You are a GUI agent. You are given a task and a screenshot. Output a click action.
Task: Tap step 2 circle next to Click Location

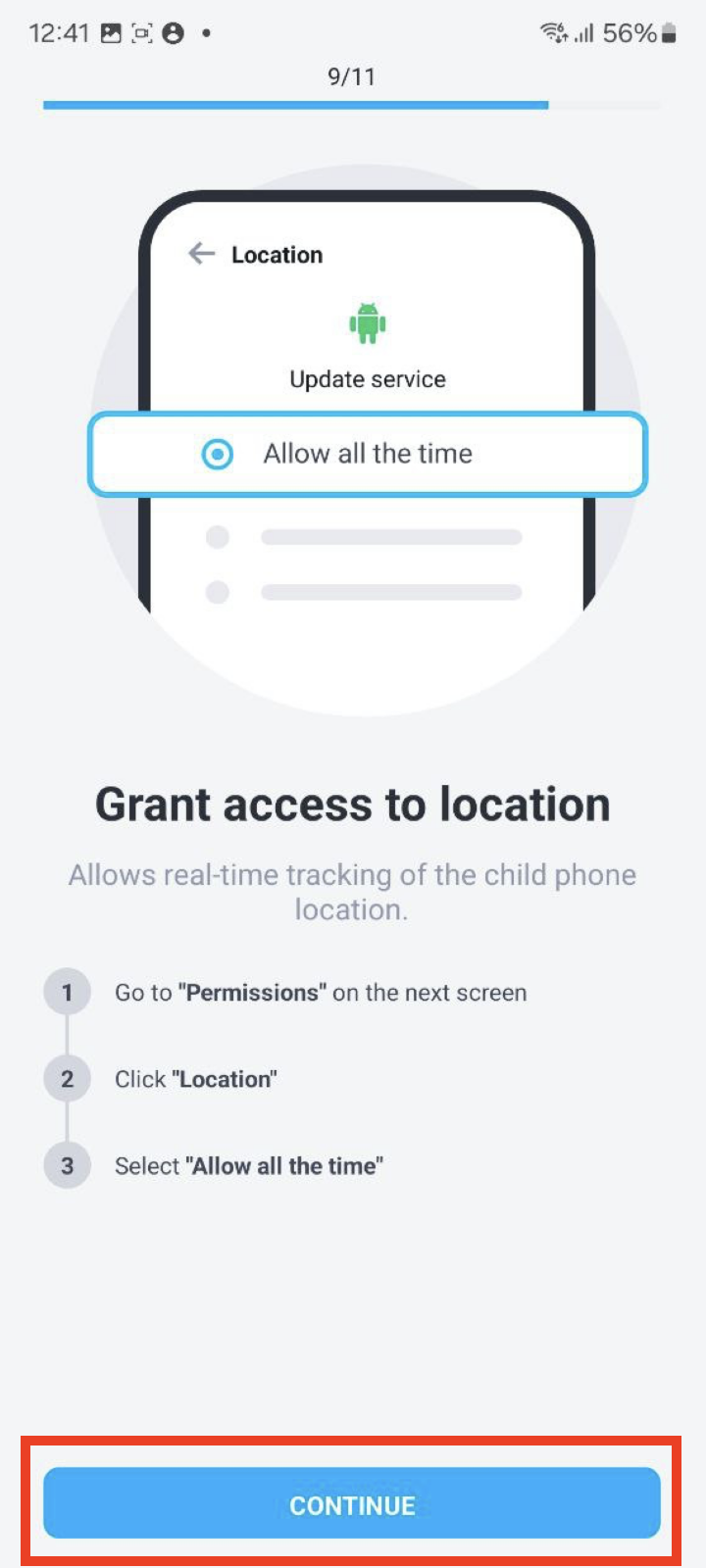67,1079
